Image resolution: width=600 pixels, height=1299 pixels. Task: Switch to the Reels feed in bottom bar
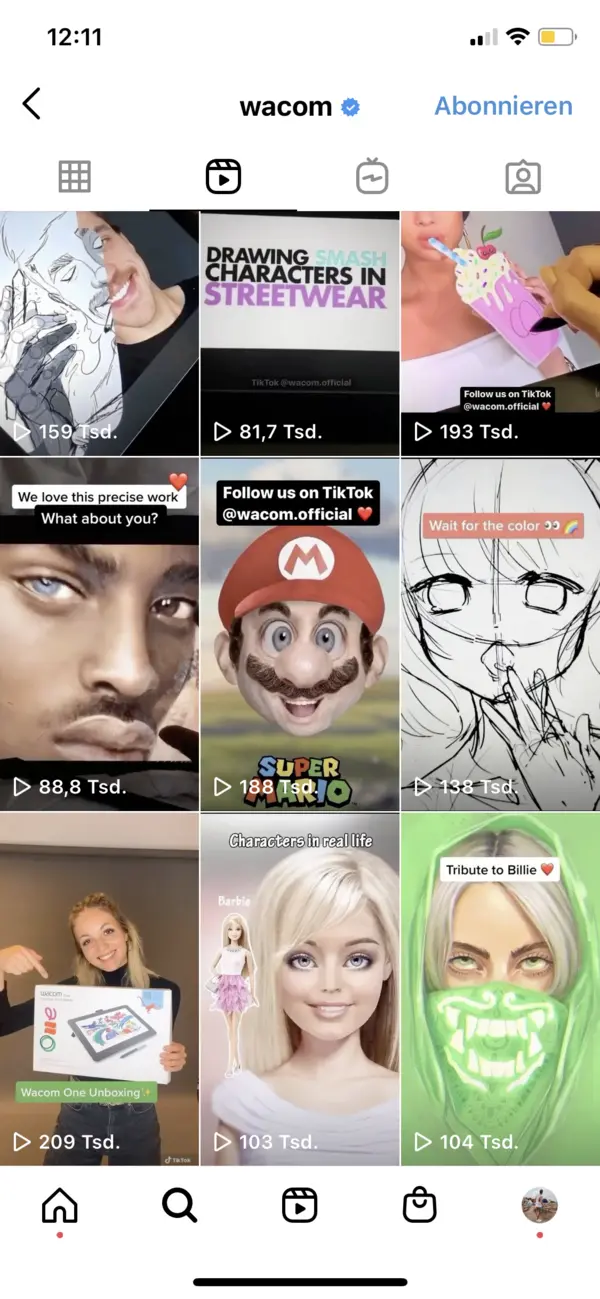pos(299,1207)
